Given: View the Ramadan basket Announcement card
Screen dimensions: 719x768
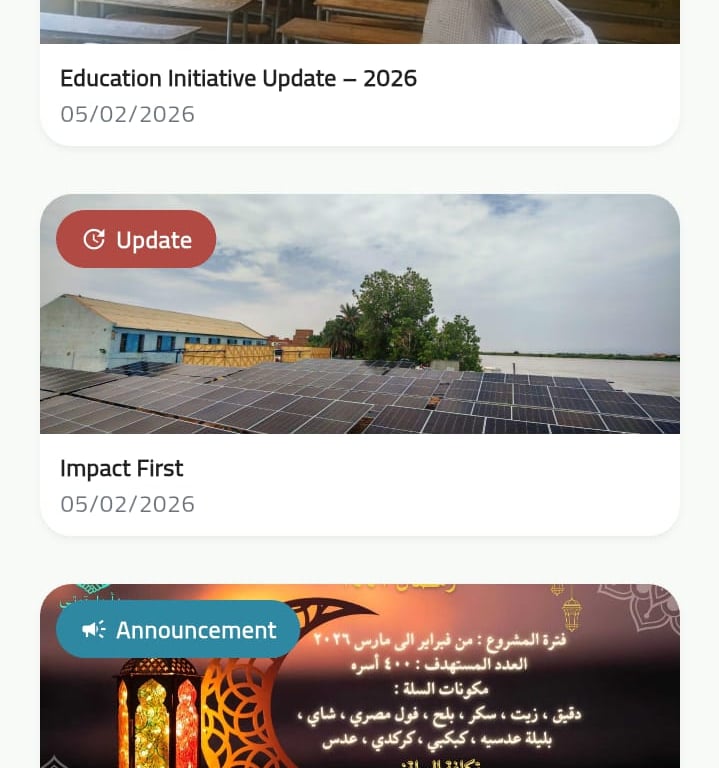Looking at the screenshot, I should pos(360,690).
